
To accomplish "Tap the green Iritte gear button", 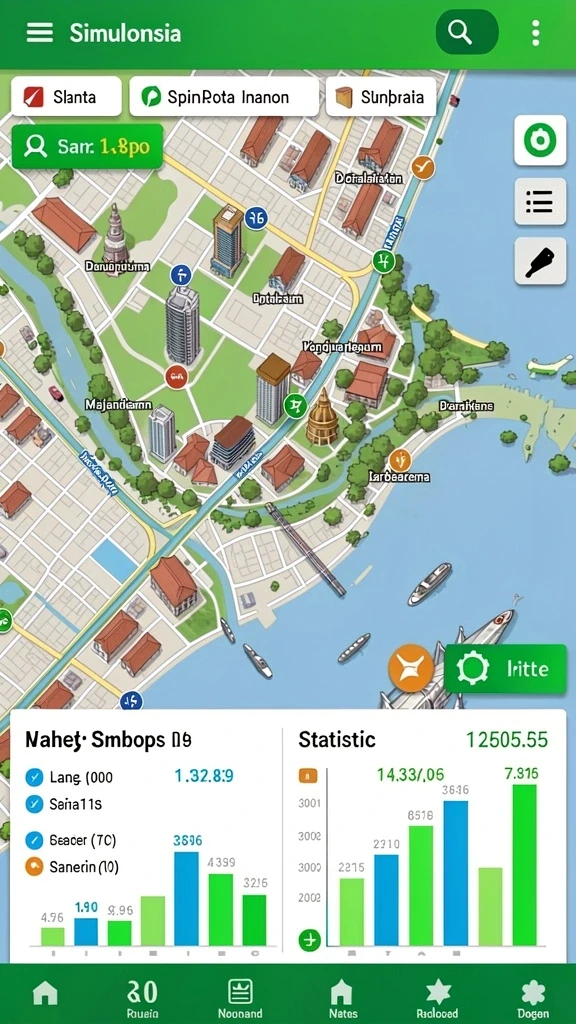I will [505, 669].
